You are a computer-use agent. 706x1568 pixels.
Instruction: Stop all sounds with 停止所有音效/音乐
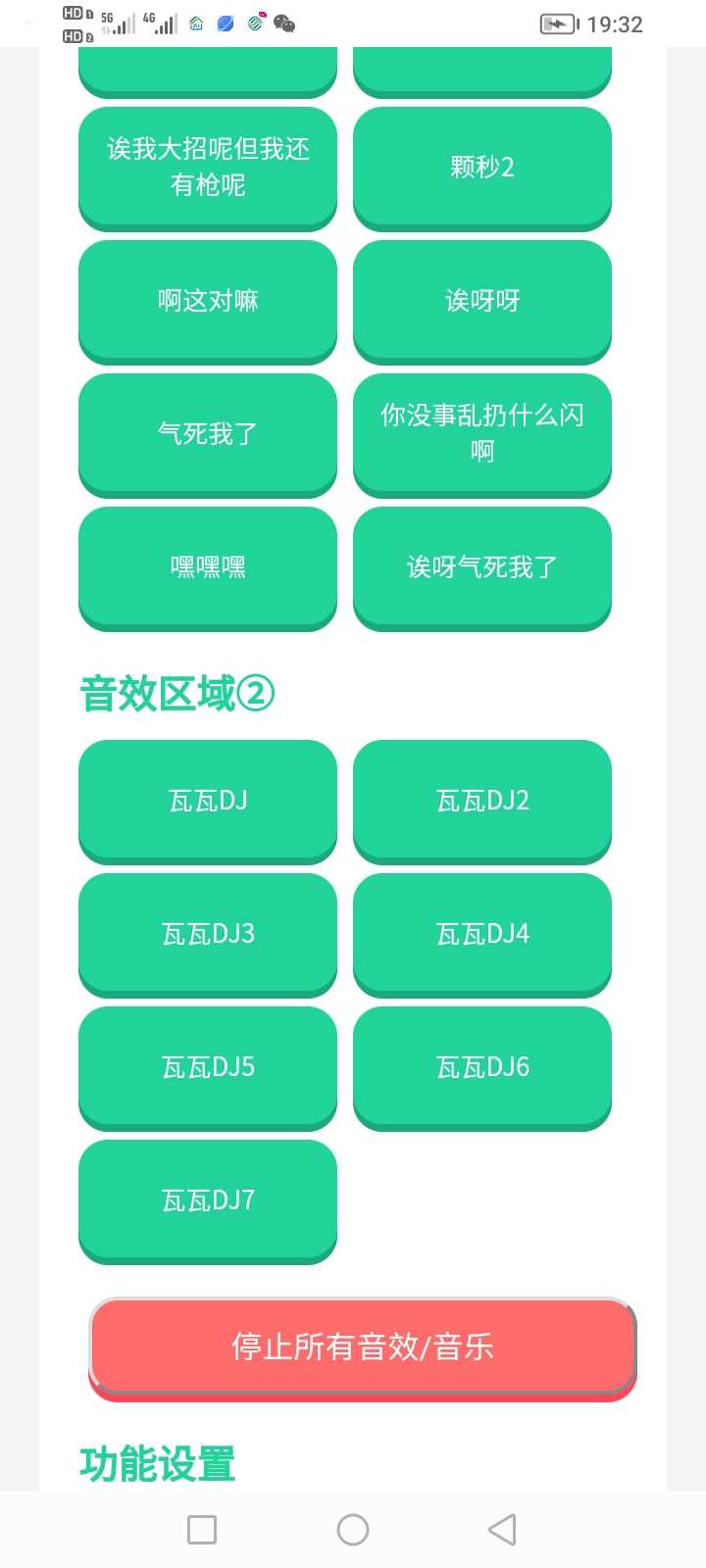click(362, 1347)
